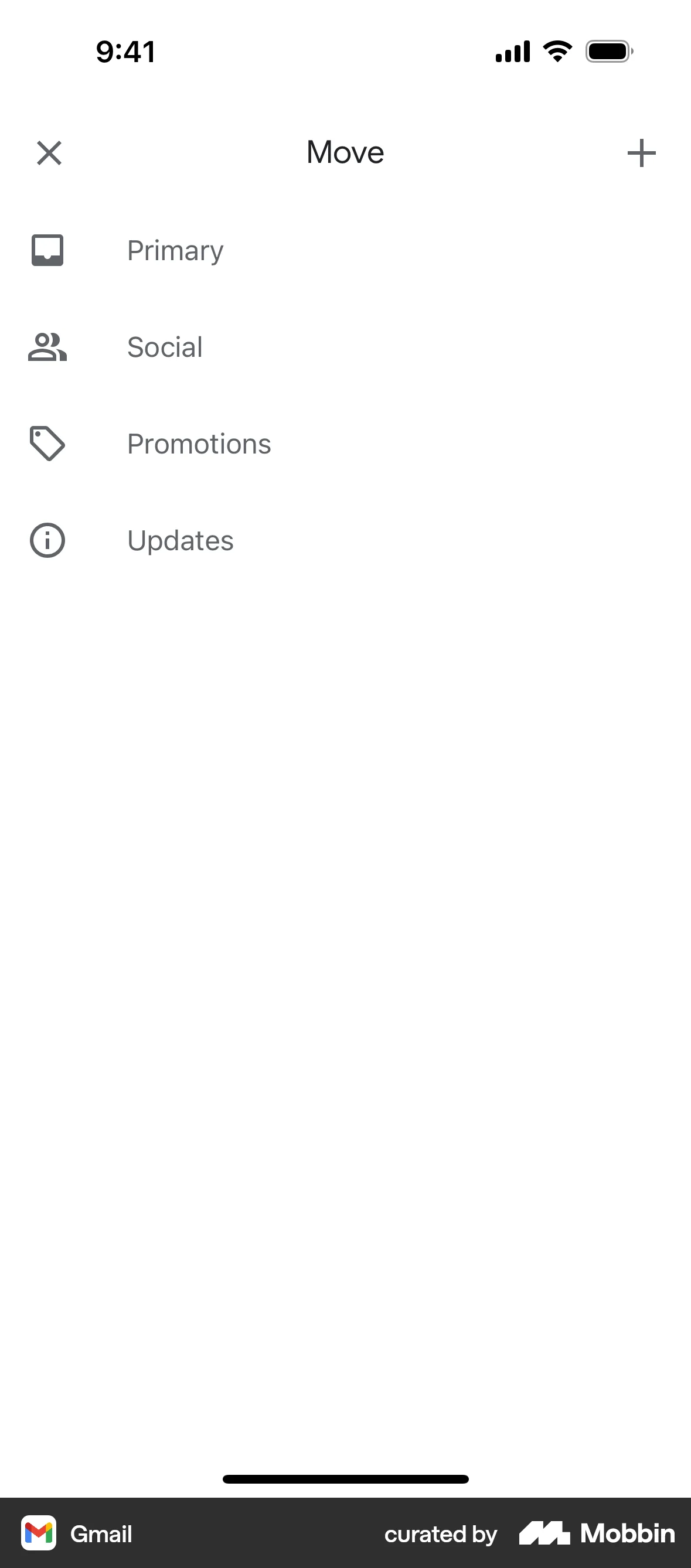The height and width of the screenshot is (1568, 691).
Task: Tap the clock showing 9:41
Action: tap(125, 51)
